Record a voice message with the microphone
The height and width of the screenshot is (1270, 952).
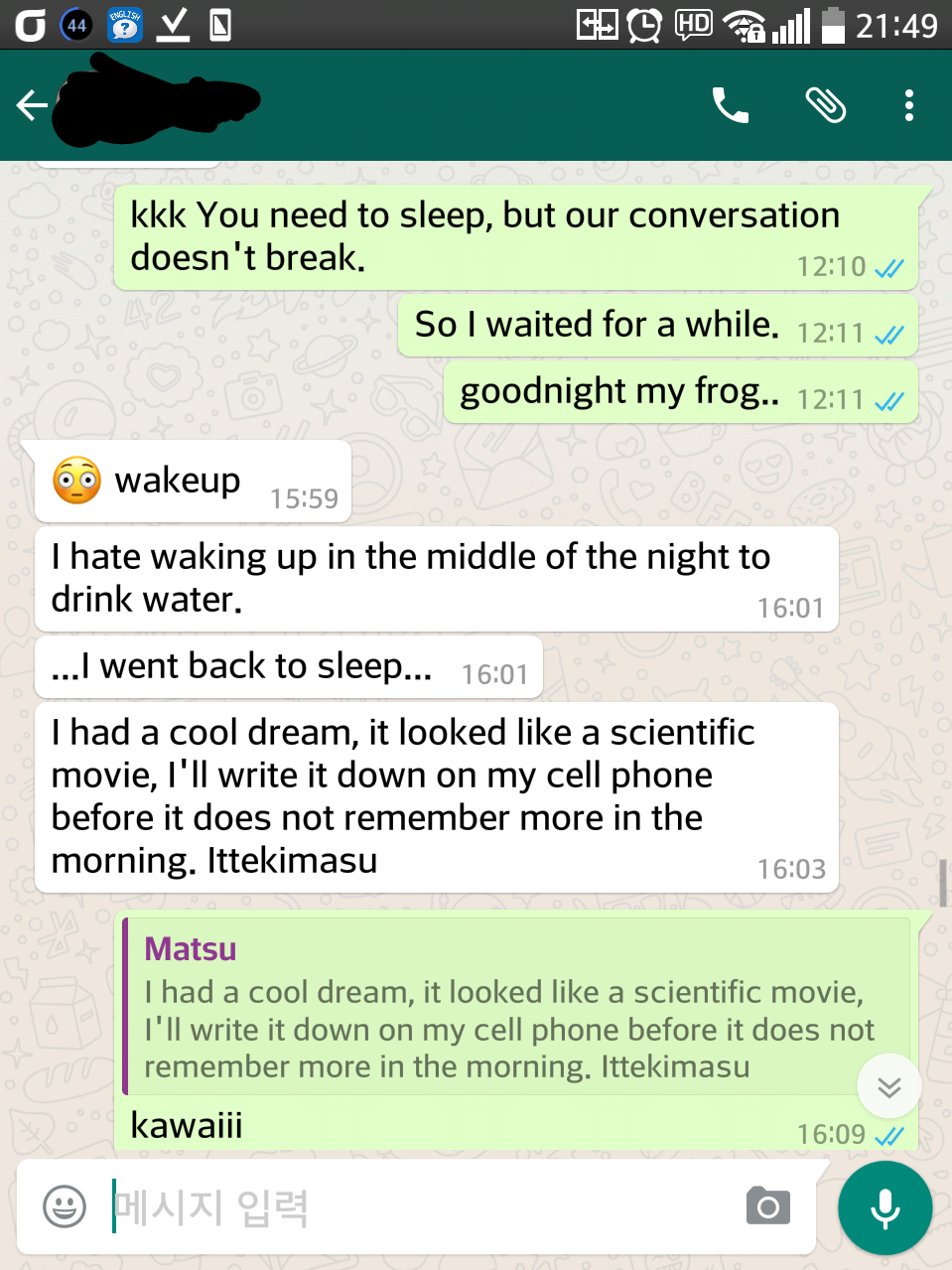884,1207
